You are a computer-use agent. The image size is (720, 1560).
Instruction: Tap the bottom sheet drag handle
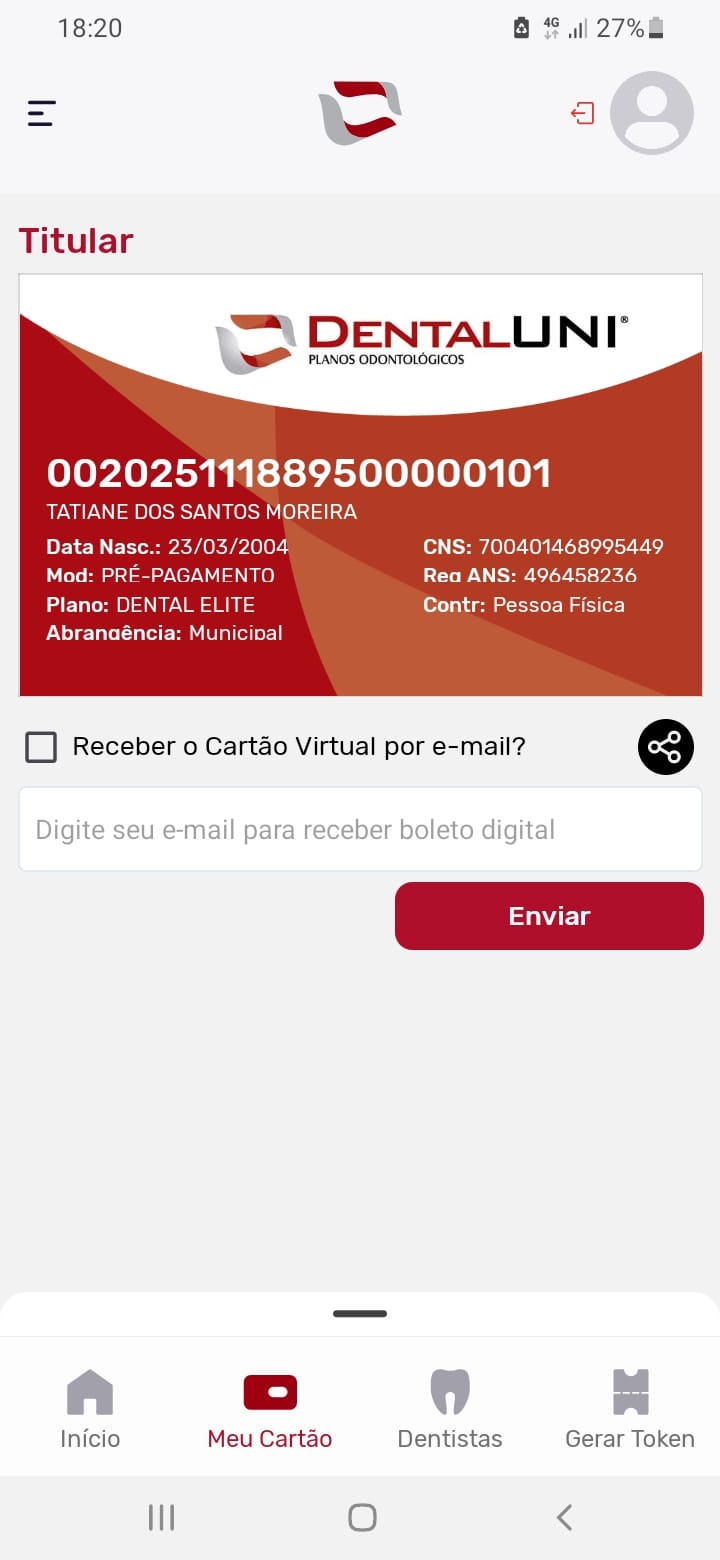(360, 1314)
